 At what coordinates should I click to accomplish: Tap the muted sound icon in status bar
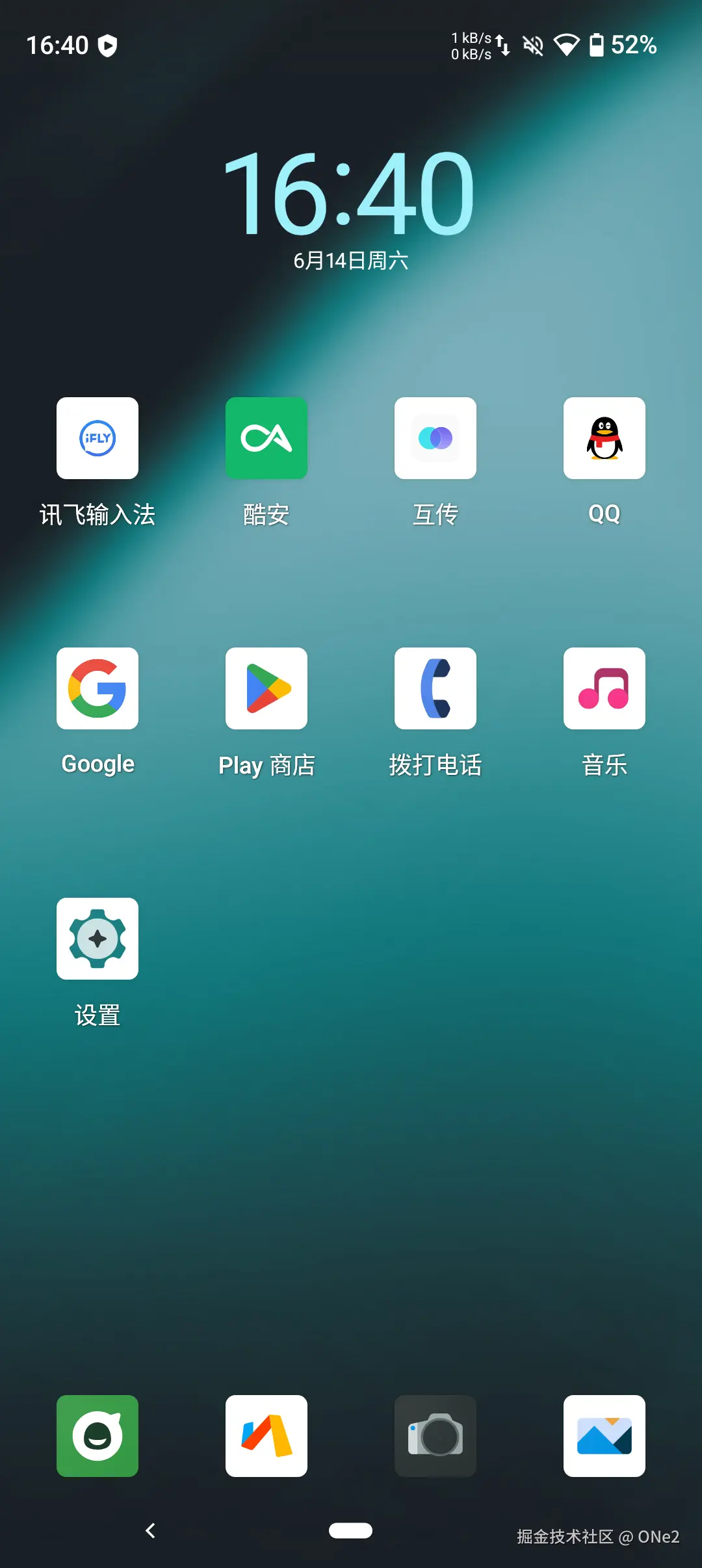[x=533, y=46]
